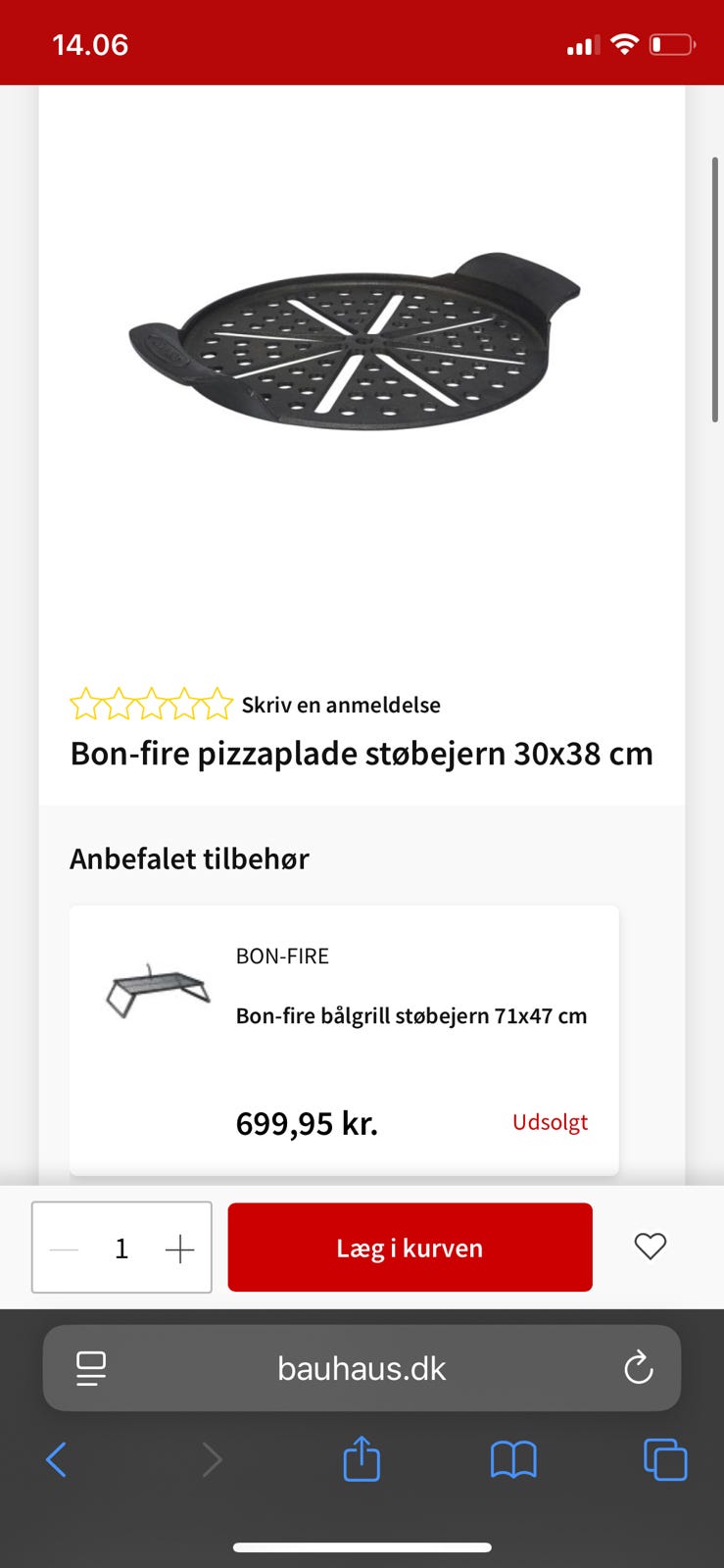Tap the wishlist heart icon
The image size is (724, 1568).
point(650,1247)
